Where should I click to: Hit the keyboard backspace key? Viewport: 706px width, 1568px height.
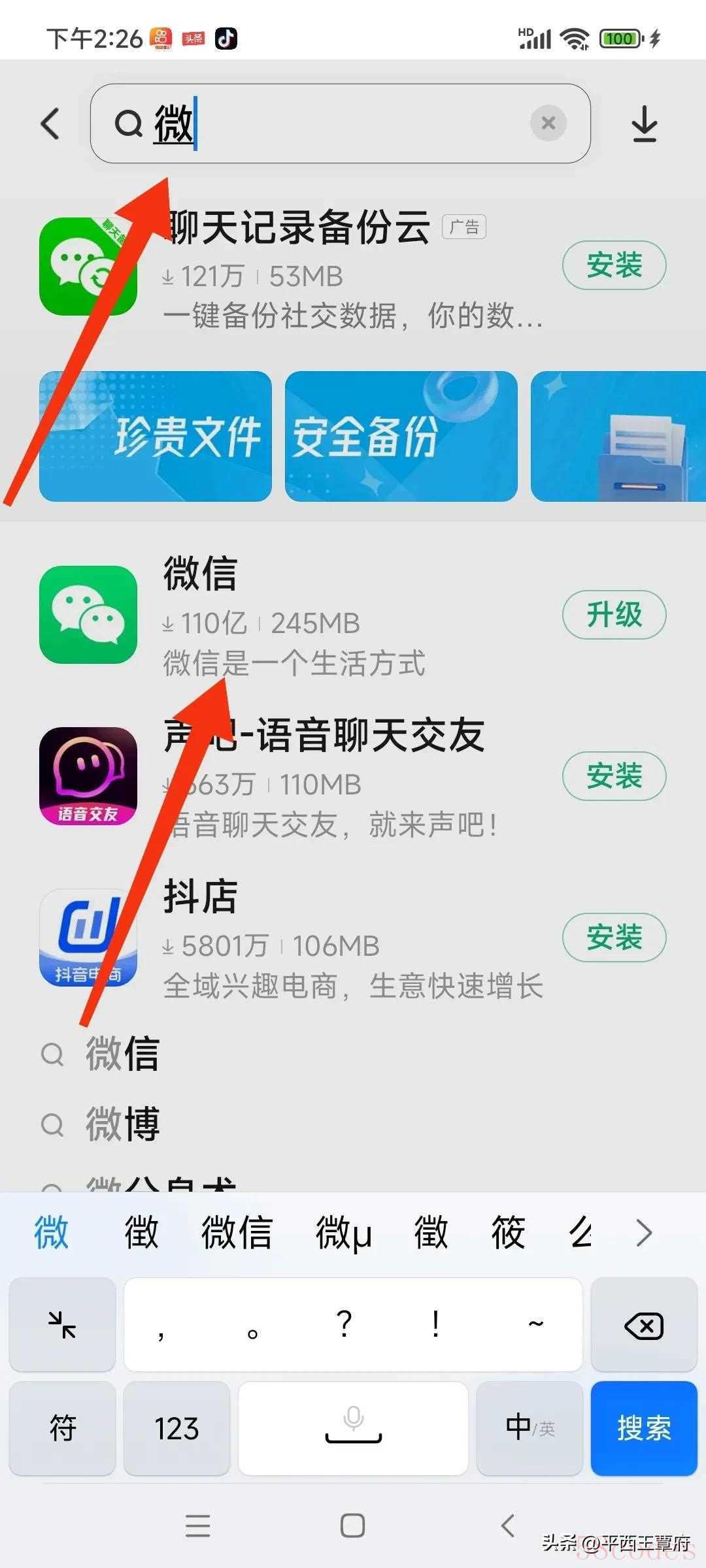coord(644,1325)
